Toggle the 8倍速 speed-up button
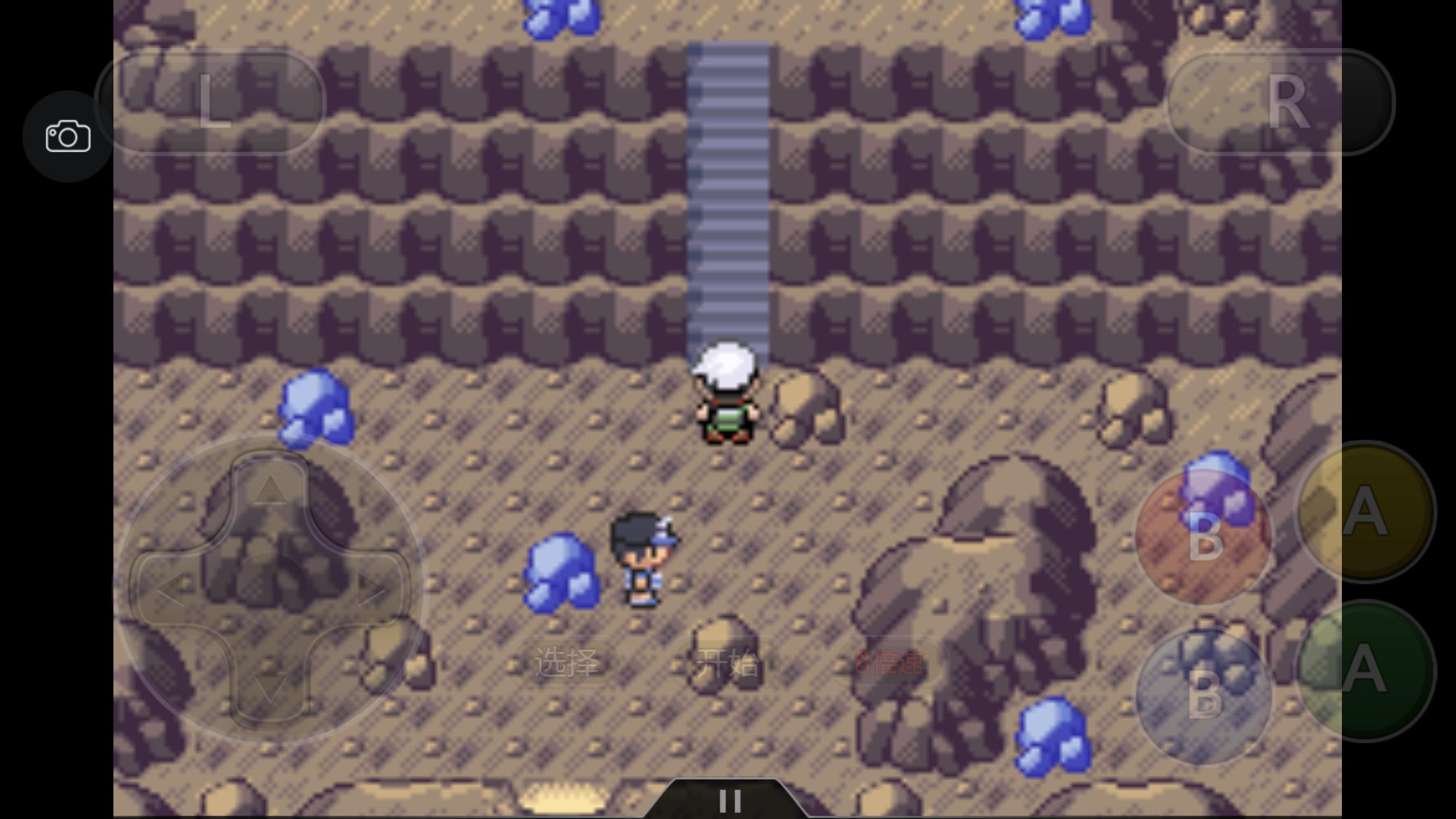Screen dimensions: 1456x819 [888, 662]
